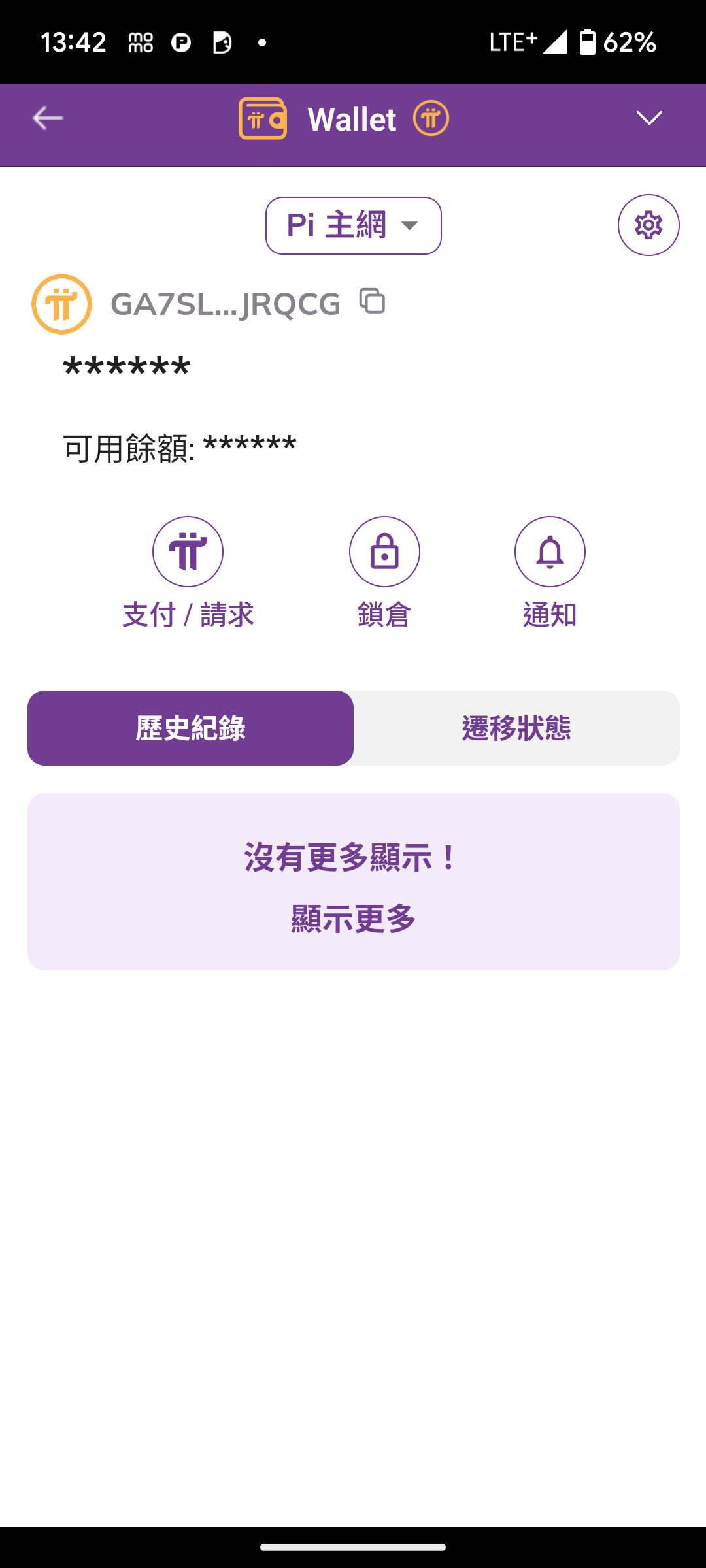Click the dropdown arrow beside Pi 主網

409,226
